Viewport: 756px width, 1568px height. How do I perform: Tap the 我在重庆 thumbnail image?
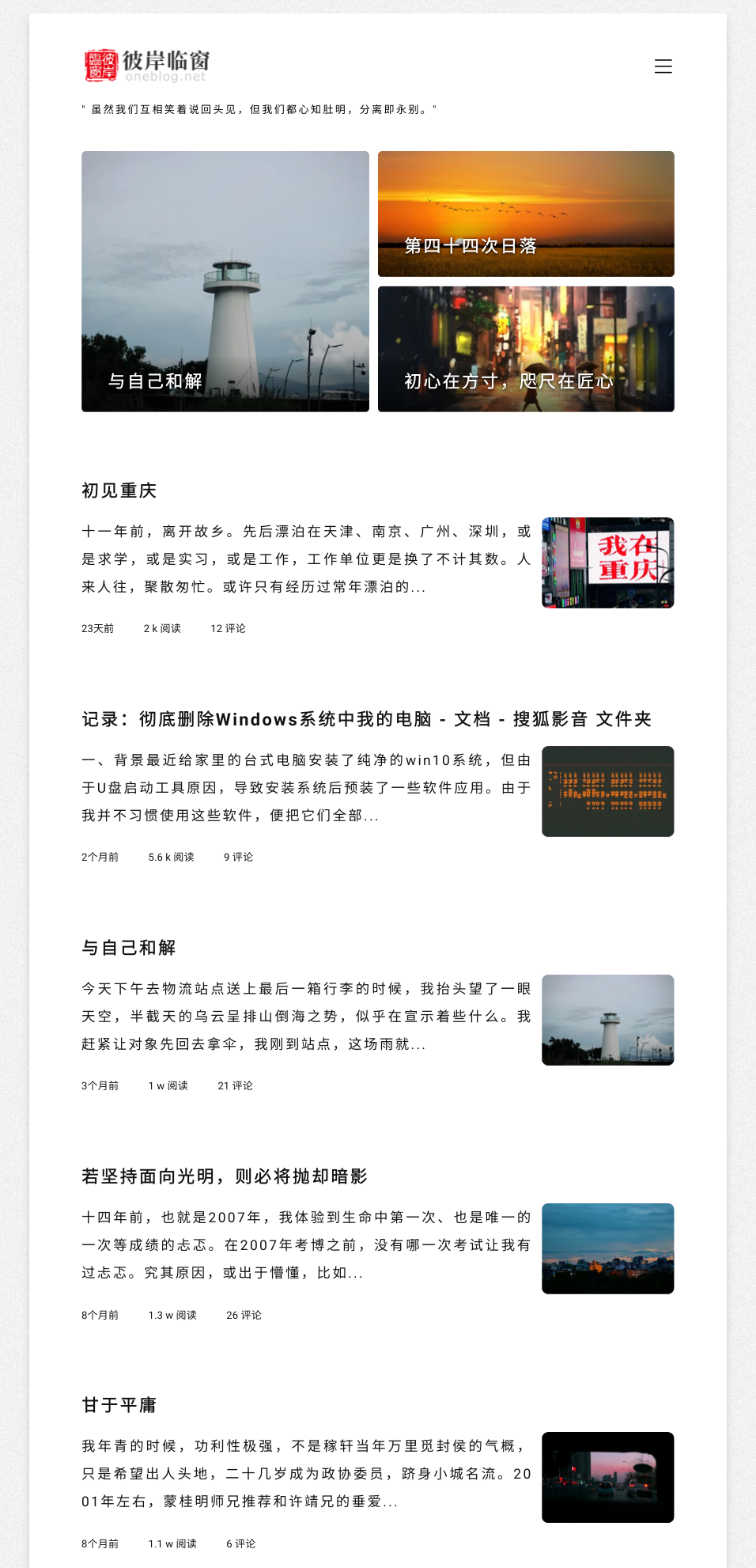[607, 562]
